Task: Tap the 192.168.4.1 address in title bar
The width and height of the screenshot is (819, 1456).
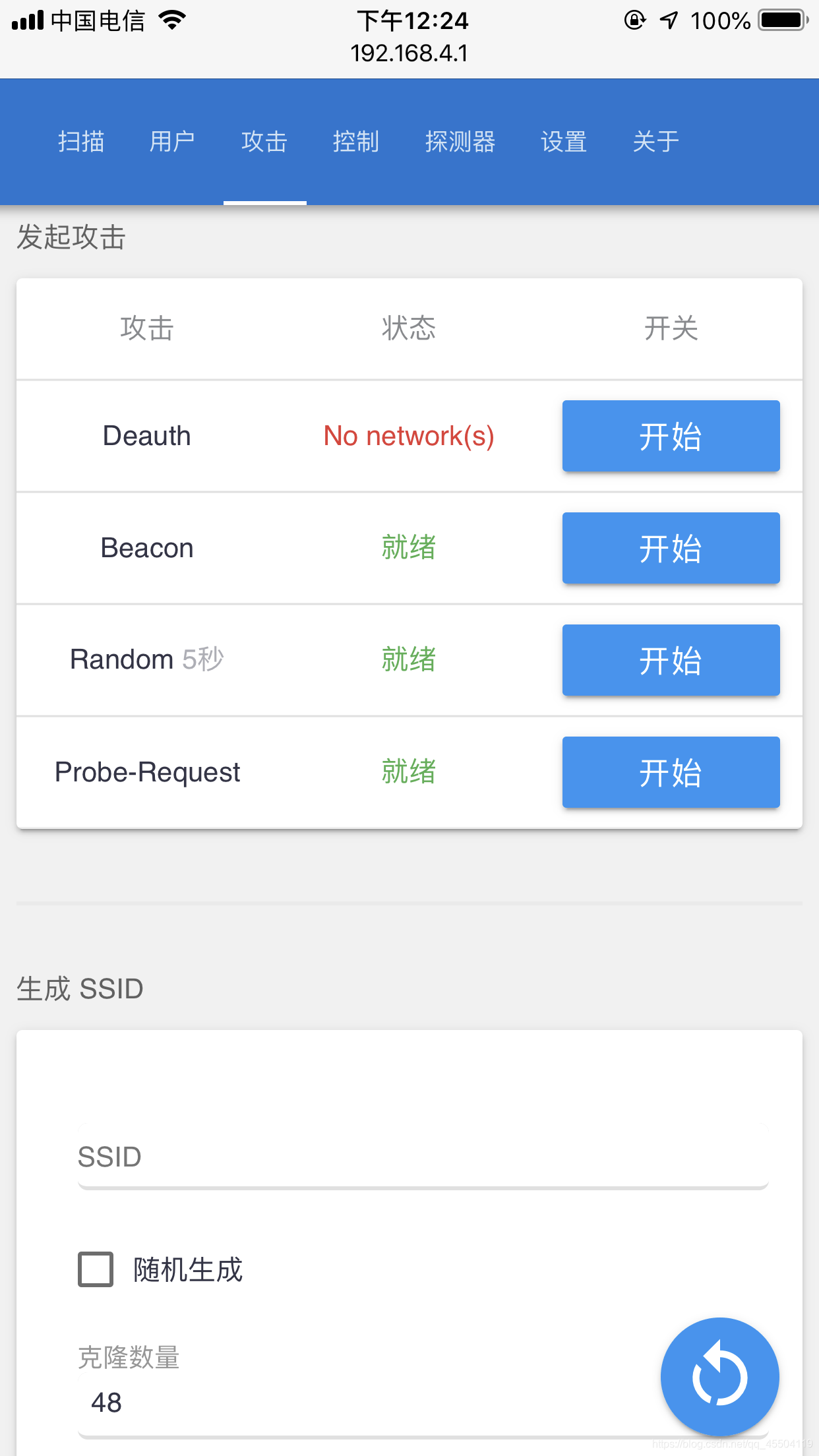Action: (x=409, y=53)
